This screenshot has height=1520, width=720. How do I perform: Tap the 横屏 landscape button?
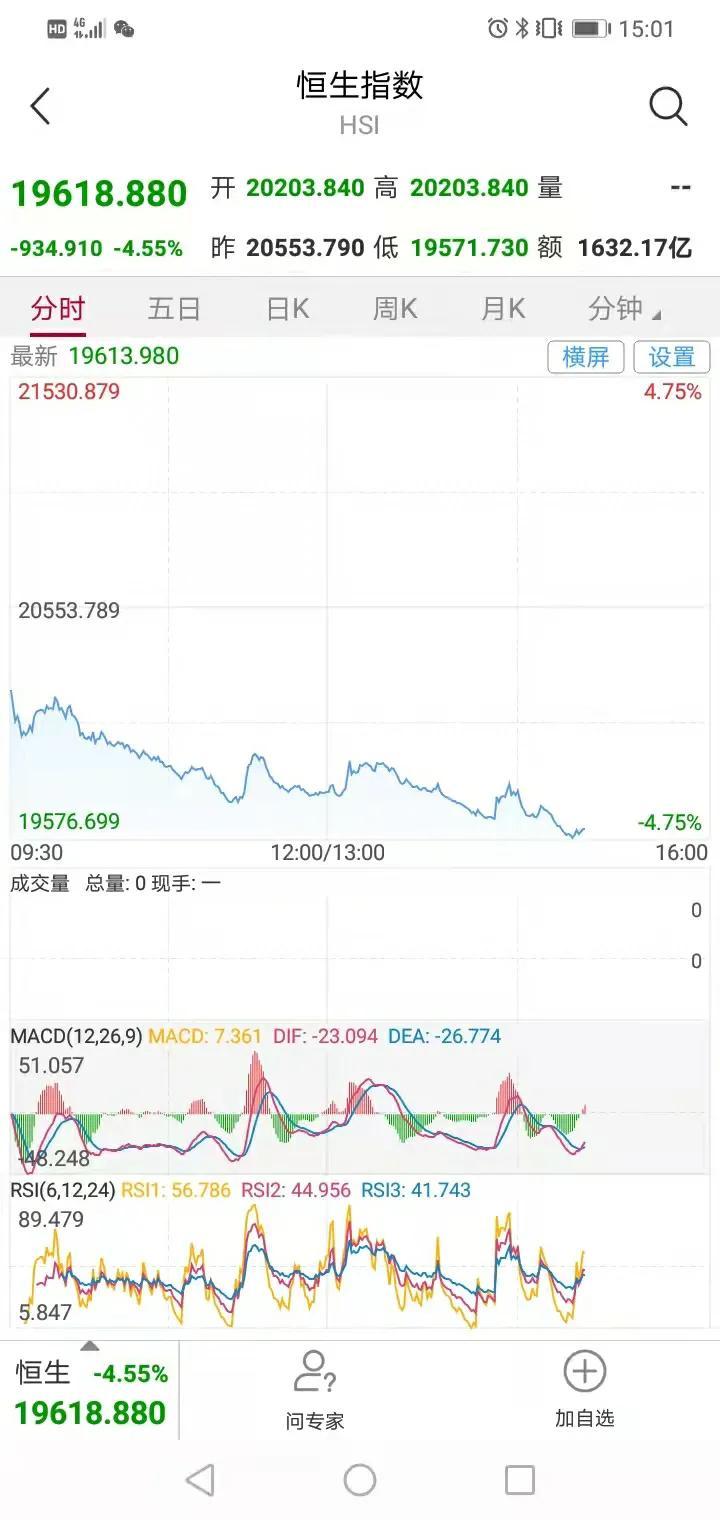pos(586,357)
